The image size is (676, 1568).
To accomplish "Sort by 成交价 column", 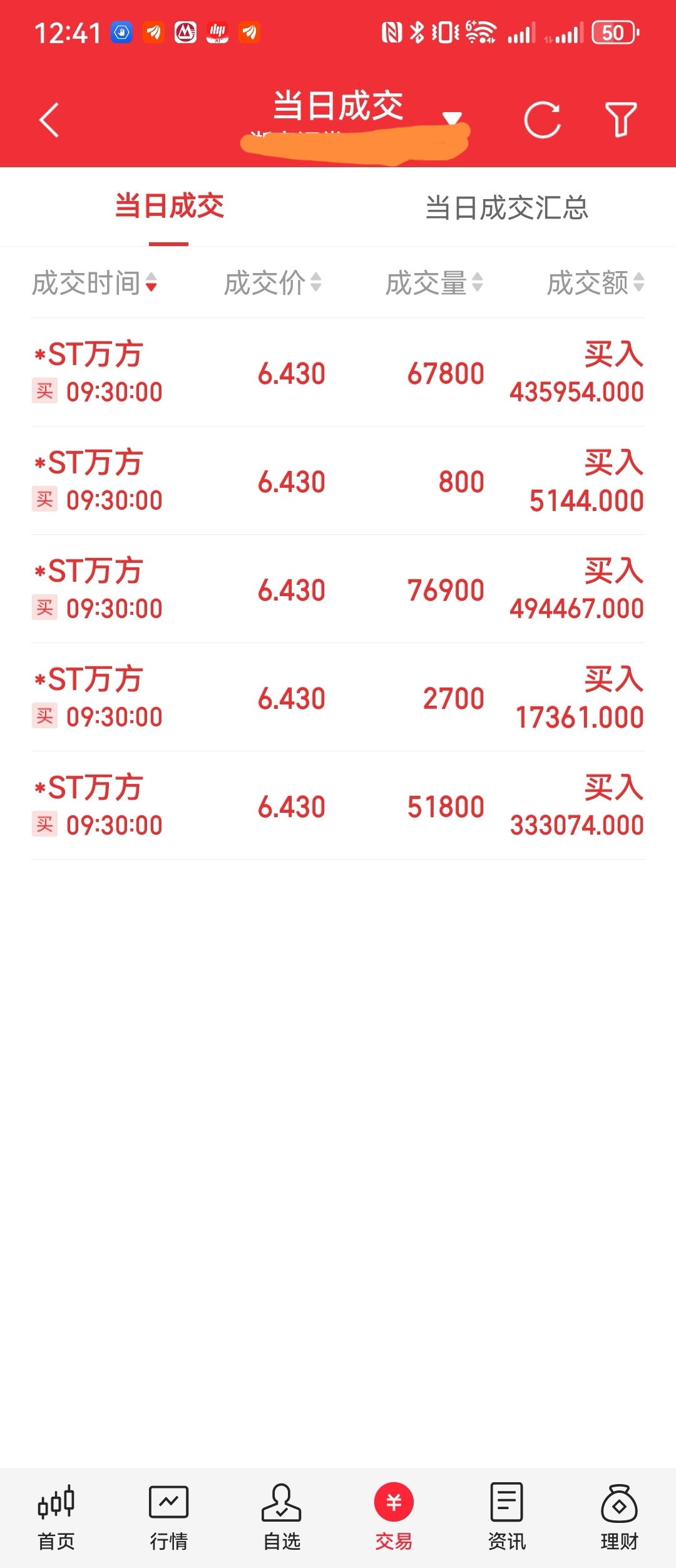I will coord(273,283).
